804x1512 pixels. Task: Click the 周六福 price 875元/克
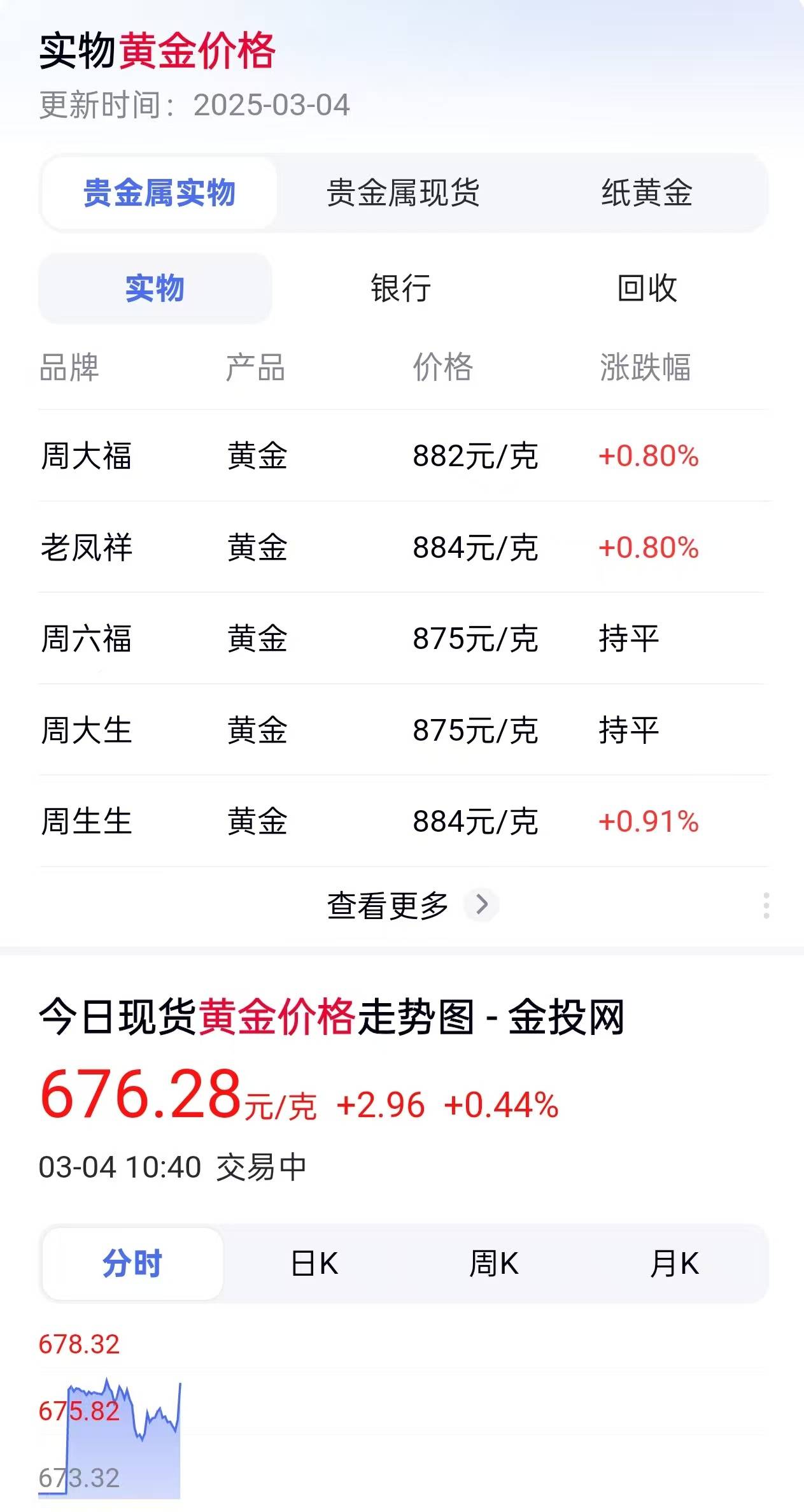[x=474, y=639]
